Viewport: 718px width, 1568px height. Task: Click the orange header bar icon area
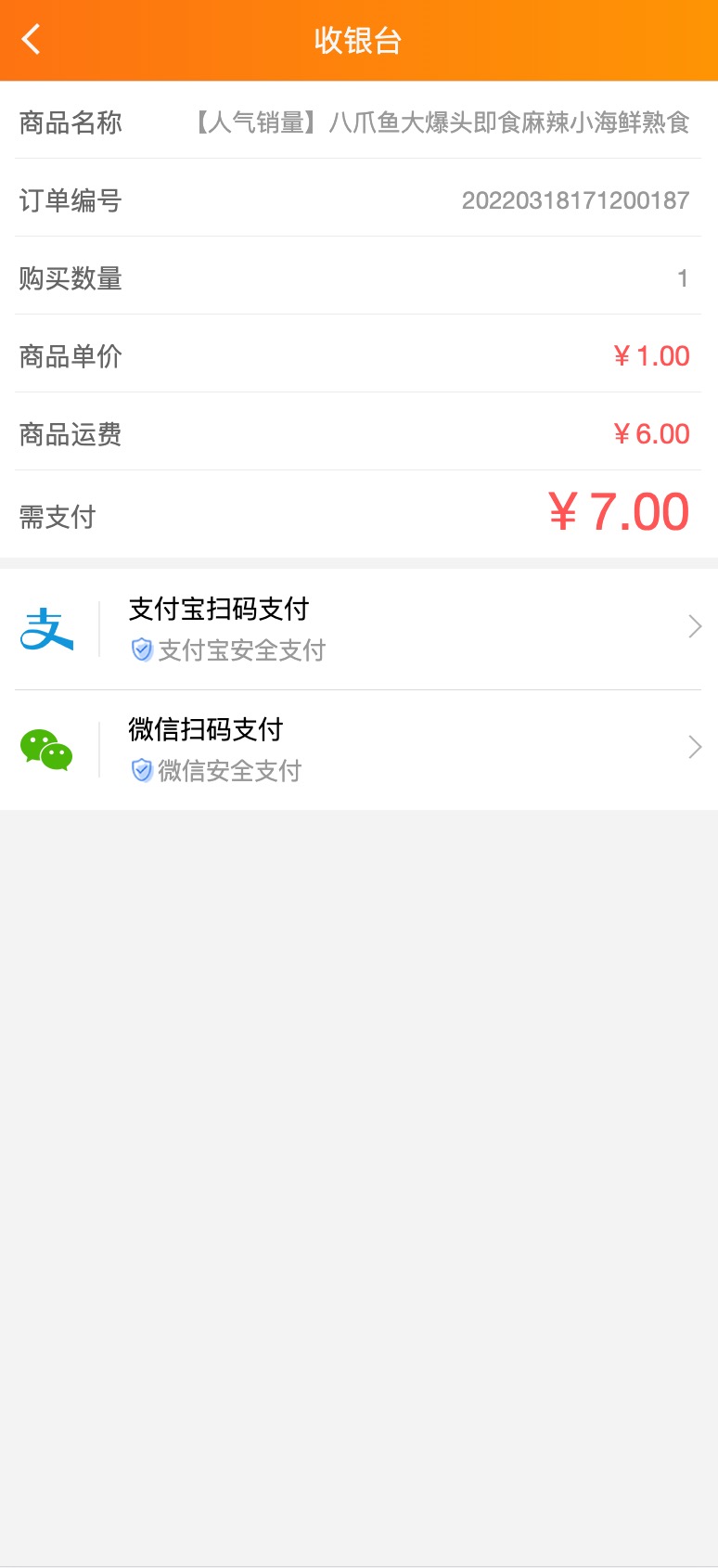(x=359, y=39)
